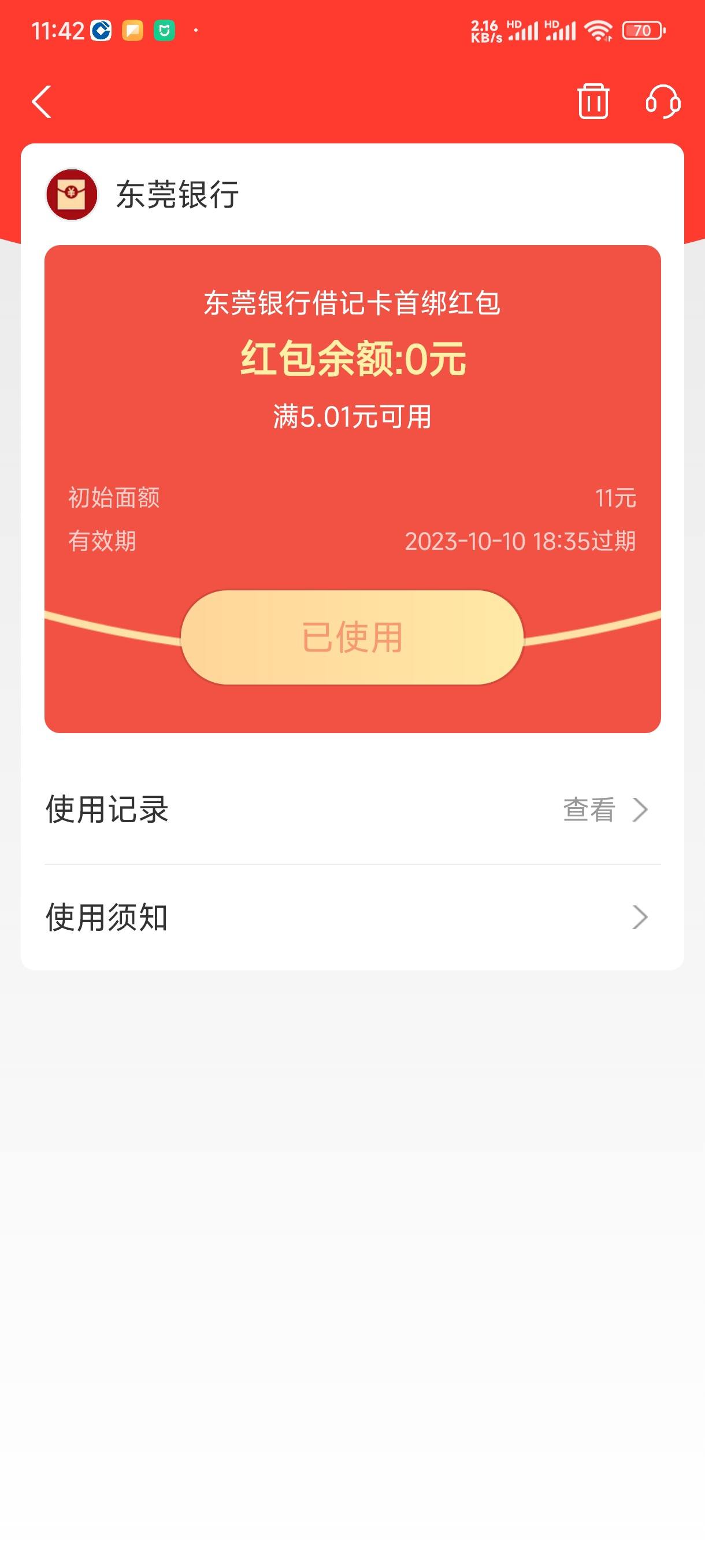The height and width of the screenshot is (1568, 705).
Task: View 使用记录 usage records
Action: coord(352,809)
